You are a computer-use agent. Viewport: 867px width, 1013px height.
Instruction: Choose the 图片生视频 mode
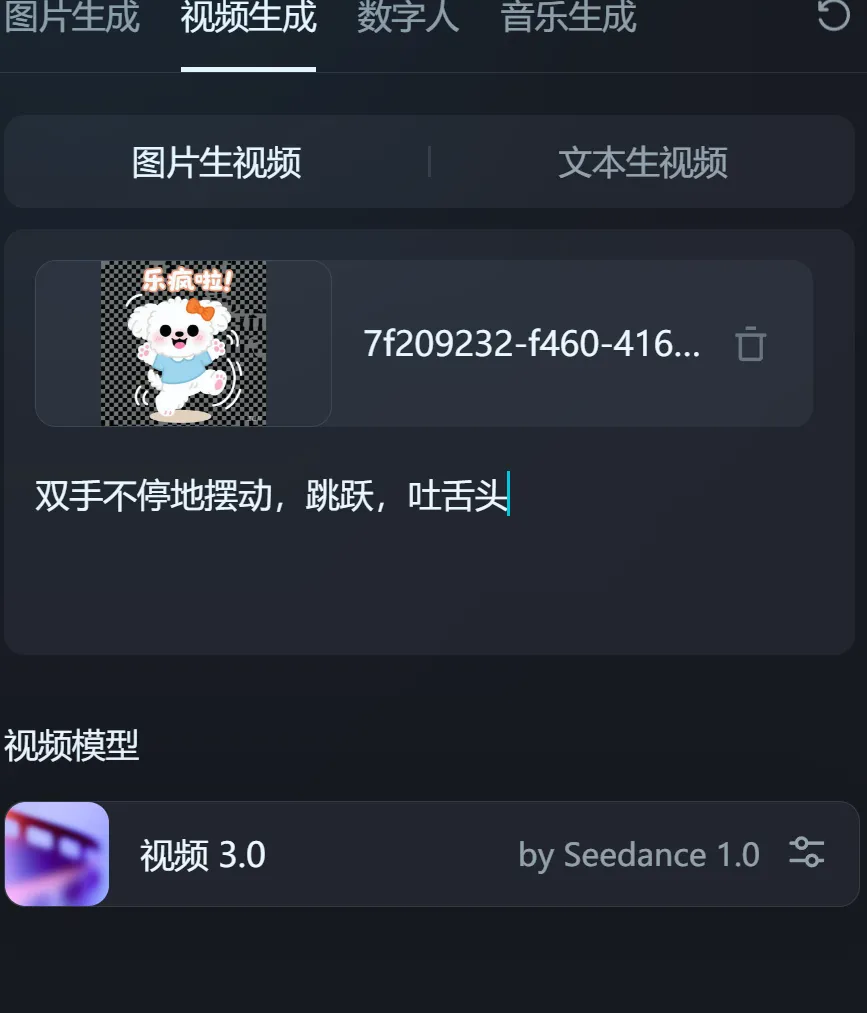(x=216, y=162)
